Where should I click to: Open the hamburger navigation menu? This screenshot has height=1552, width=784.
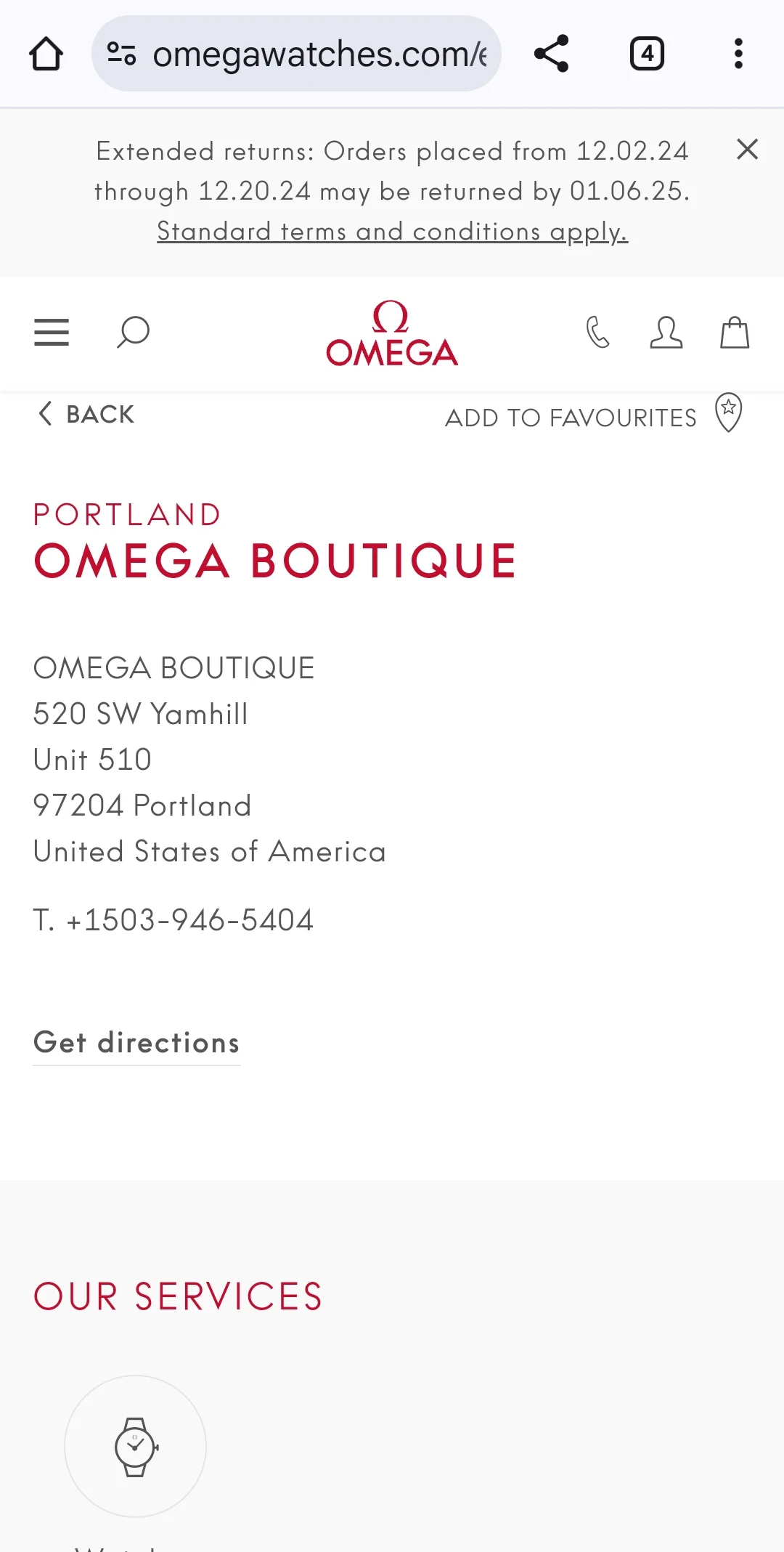(x=52, y=333)
